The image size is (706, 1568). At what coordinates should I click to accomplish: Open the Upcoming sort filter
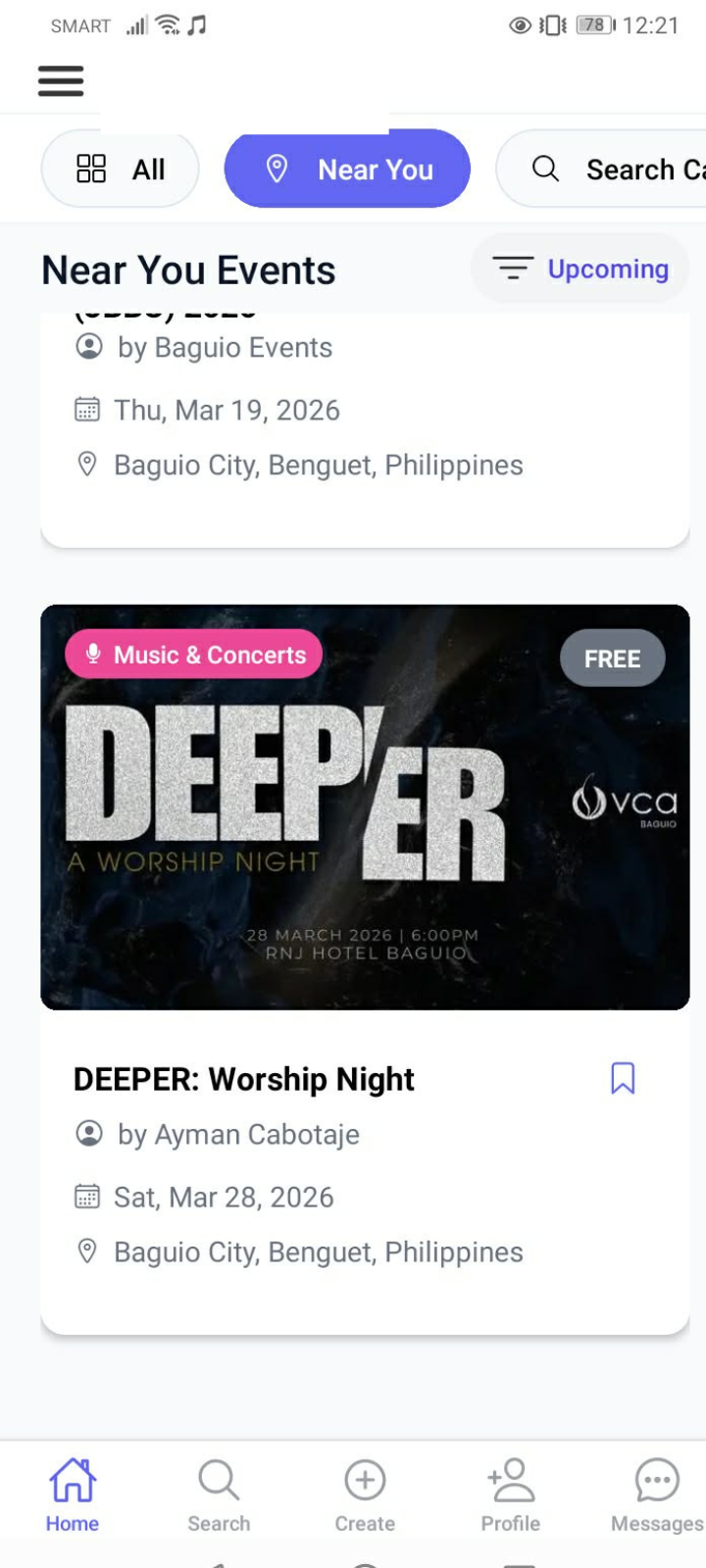tap(580, 269)
